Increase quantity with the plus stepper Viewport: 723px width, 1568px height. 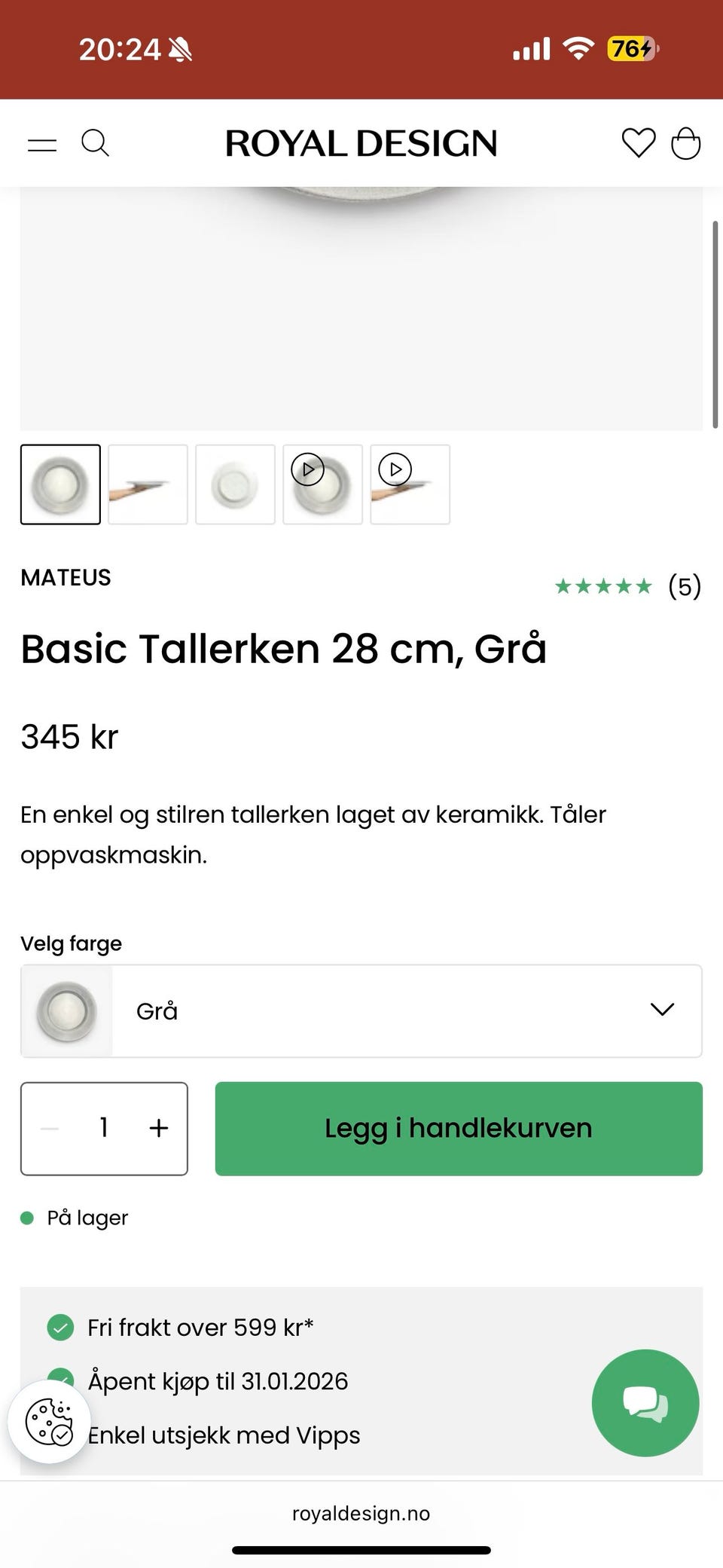click(158, 1128)
